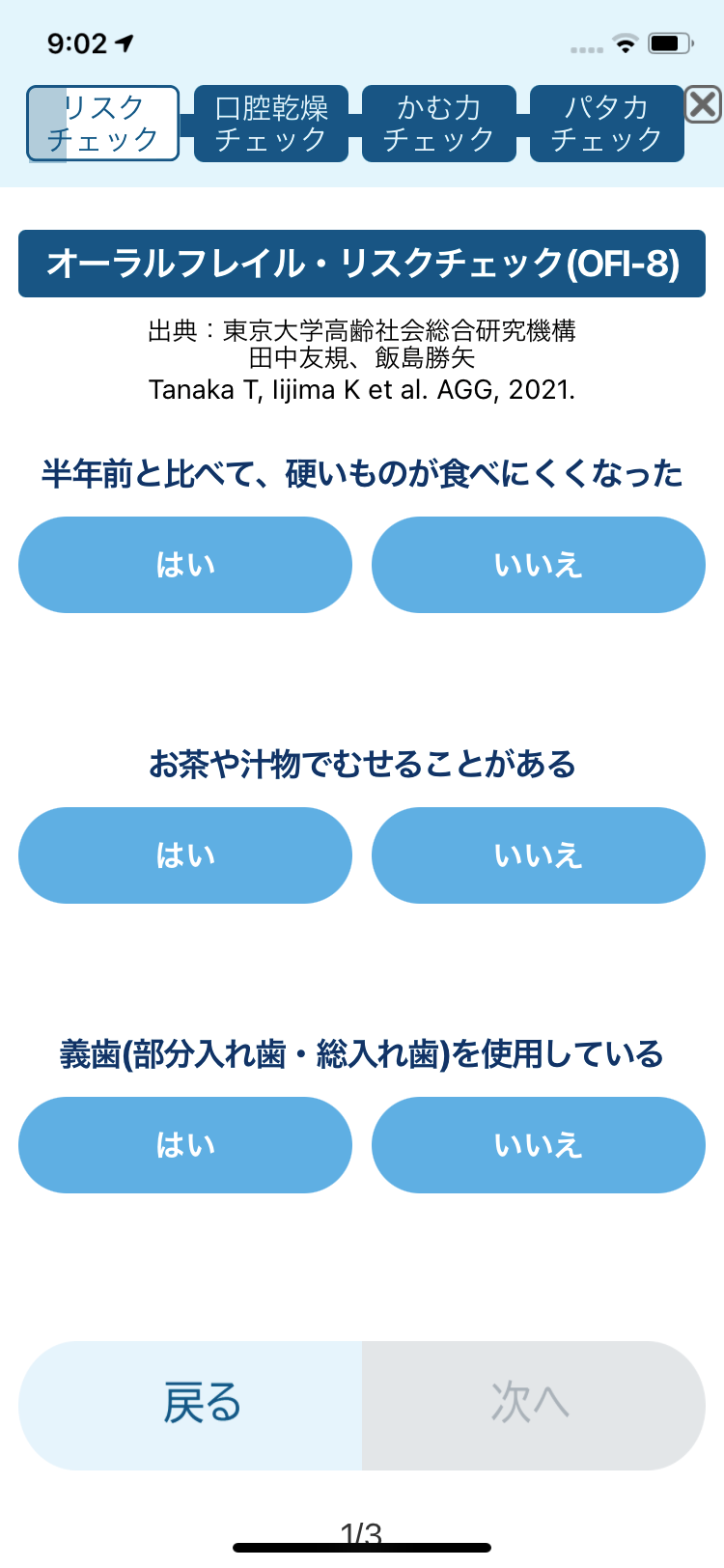This screenshot has width=724, height=1568.
Task: Choose いいえ for お茶や汁物でむせる question
Action: point(538,855)
